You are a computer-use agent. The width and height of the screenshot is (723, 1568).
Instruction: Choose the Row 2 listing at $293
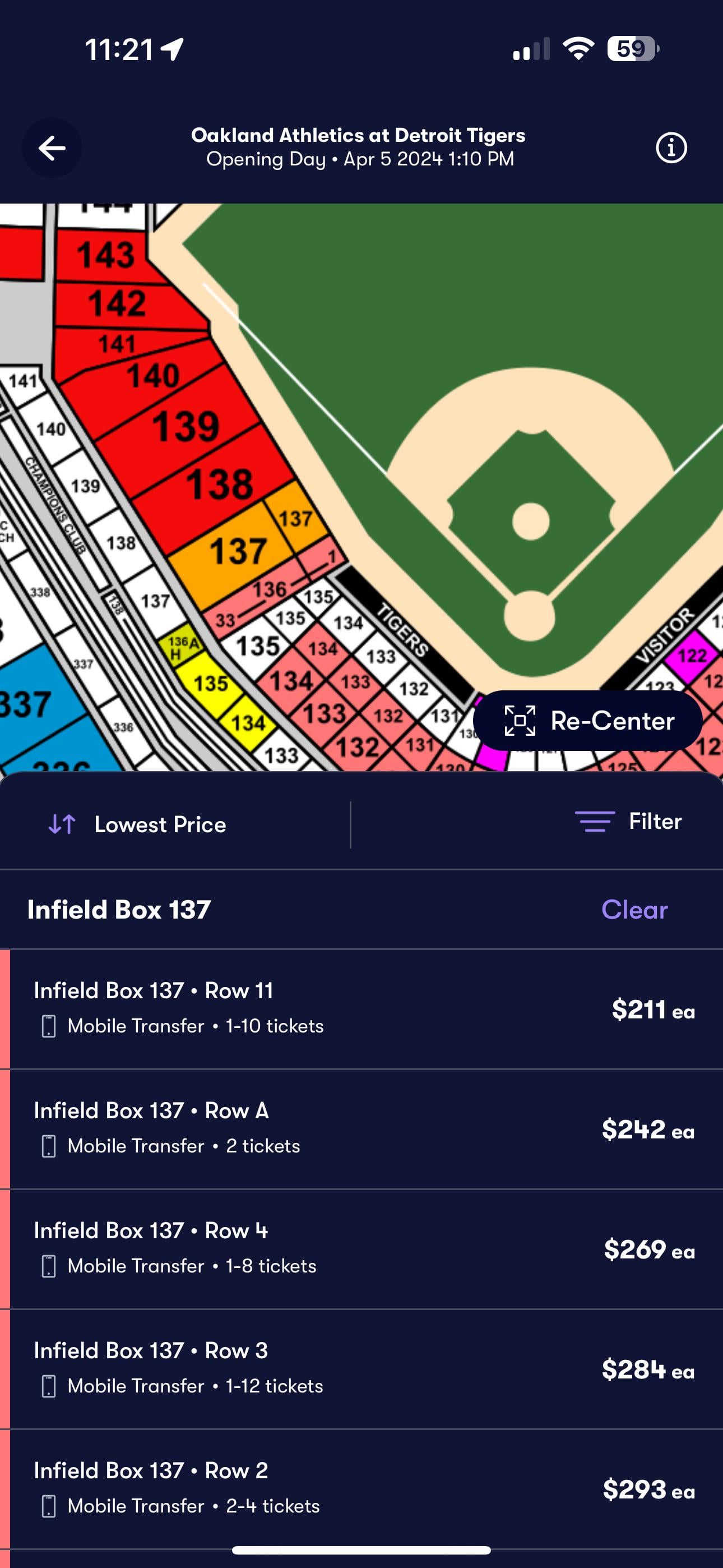click(x=361, y=1489)
